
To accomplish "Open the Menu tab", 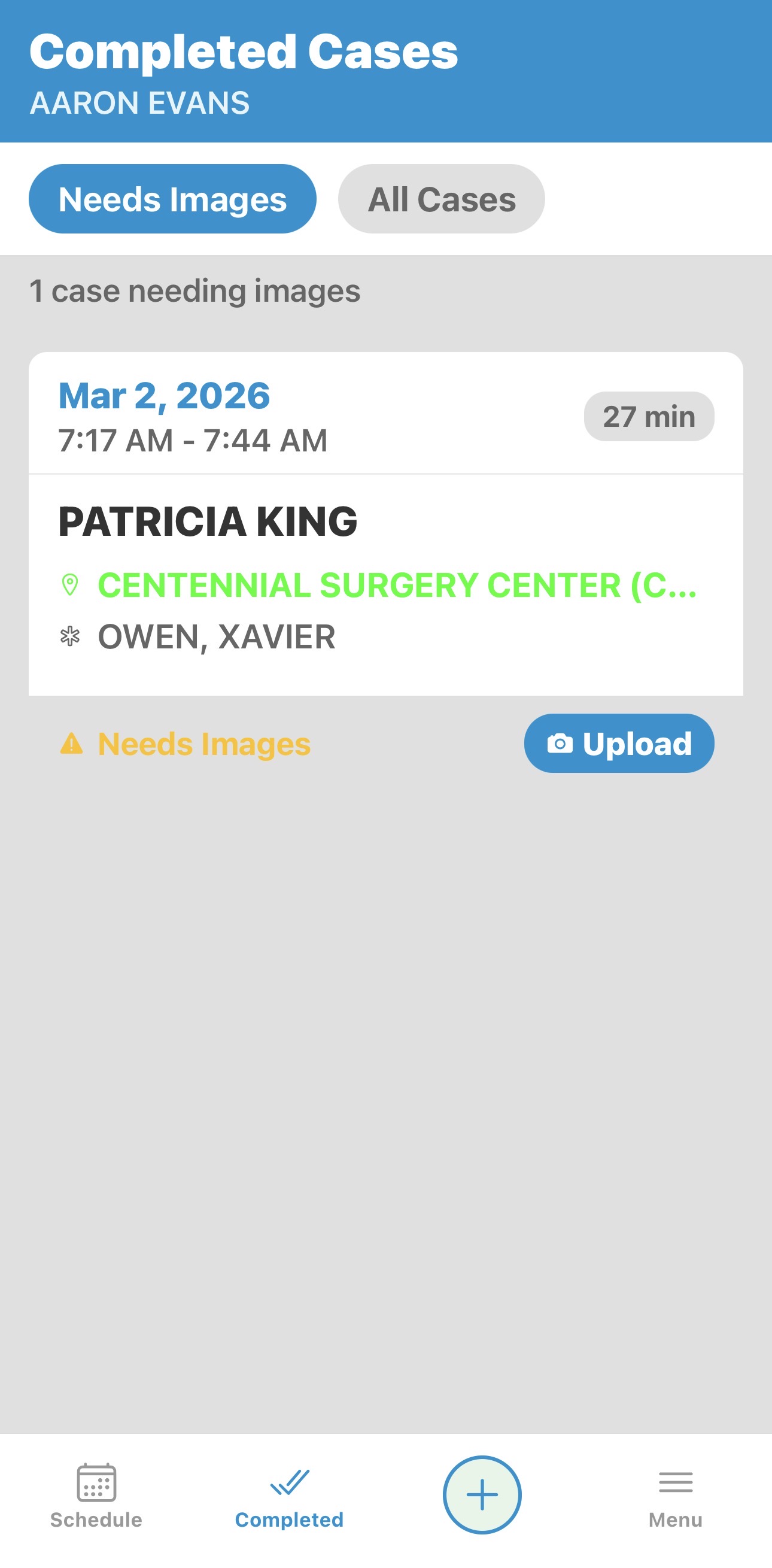I will point(674,1495).
